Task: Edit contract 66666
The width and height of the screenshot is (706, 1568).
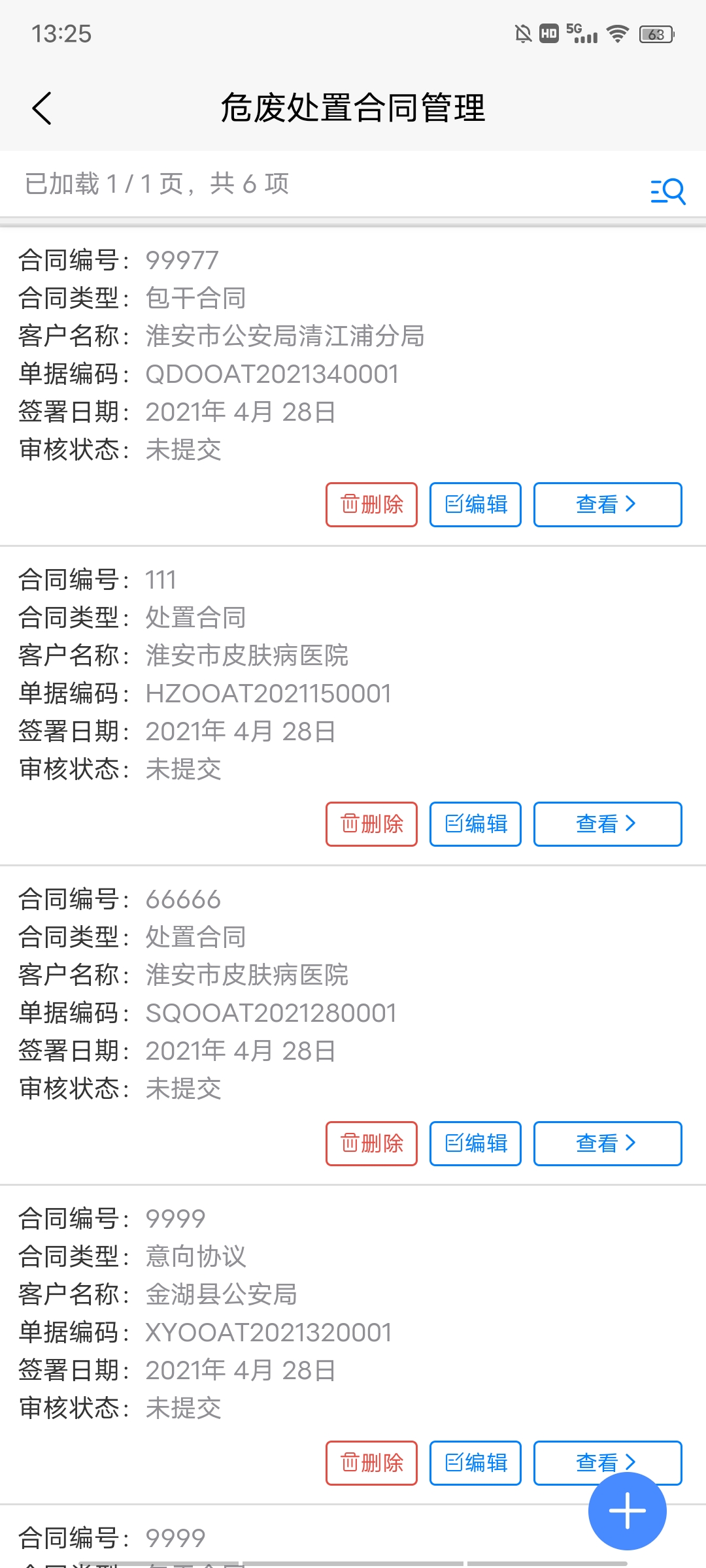Action: 475,1143
